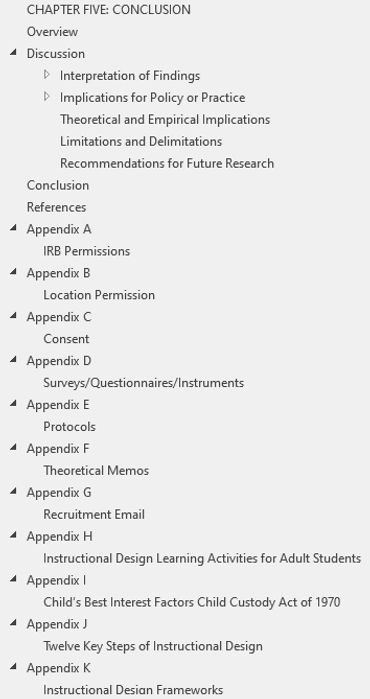
Task: Go to Location Permission
Action: pyautogui.click(x=99, y=295)
